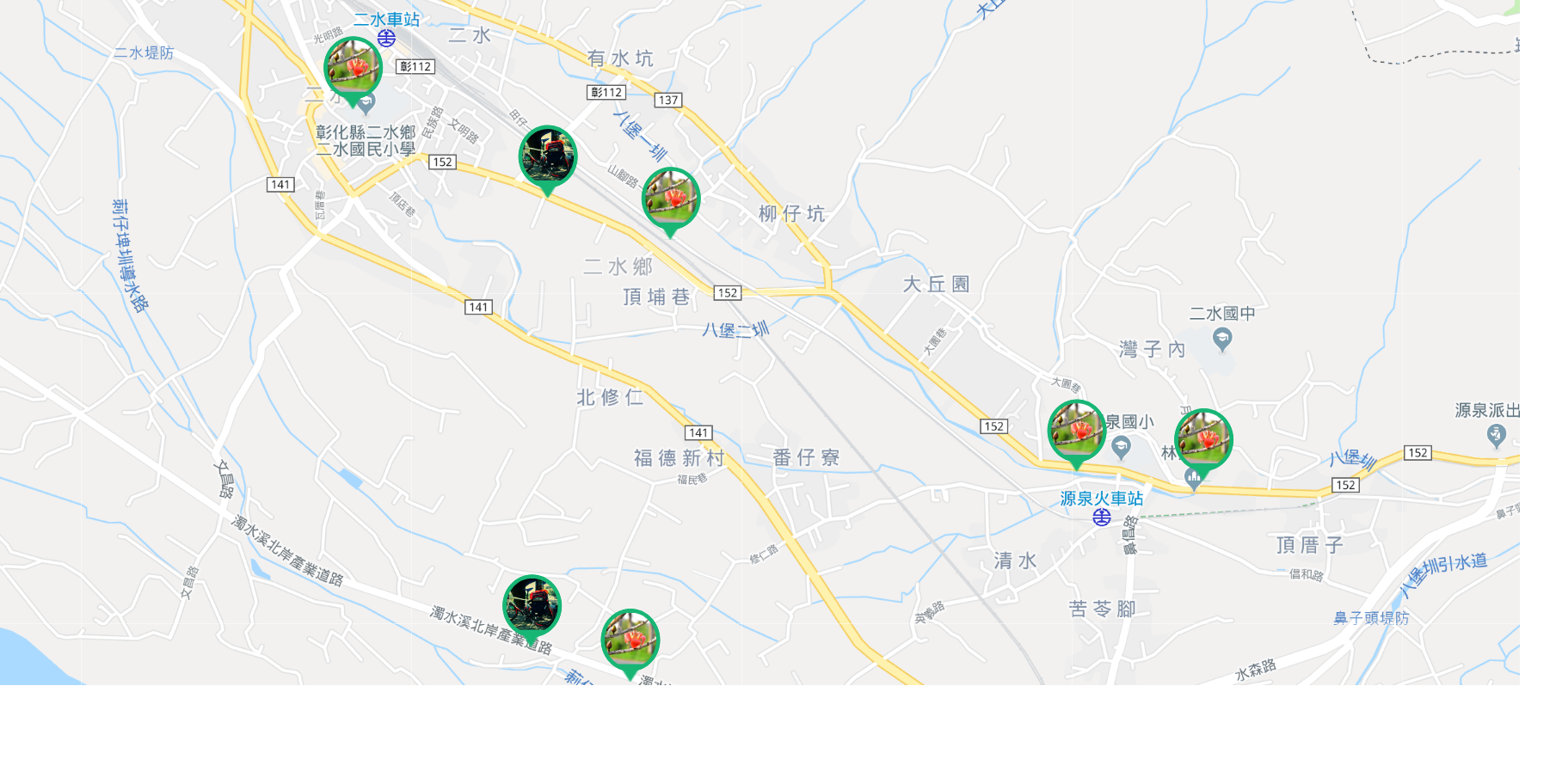Open the bicycle photo marker near 山腳路
Viewport: 1556px width, 784px height.
tap(548, 156)
